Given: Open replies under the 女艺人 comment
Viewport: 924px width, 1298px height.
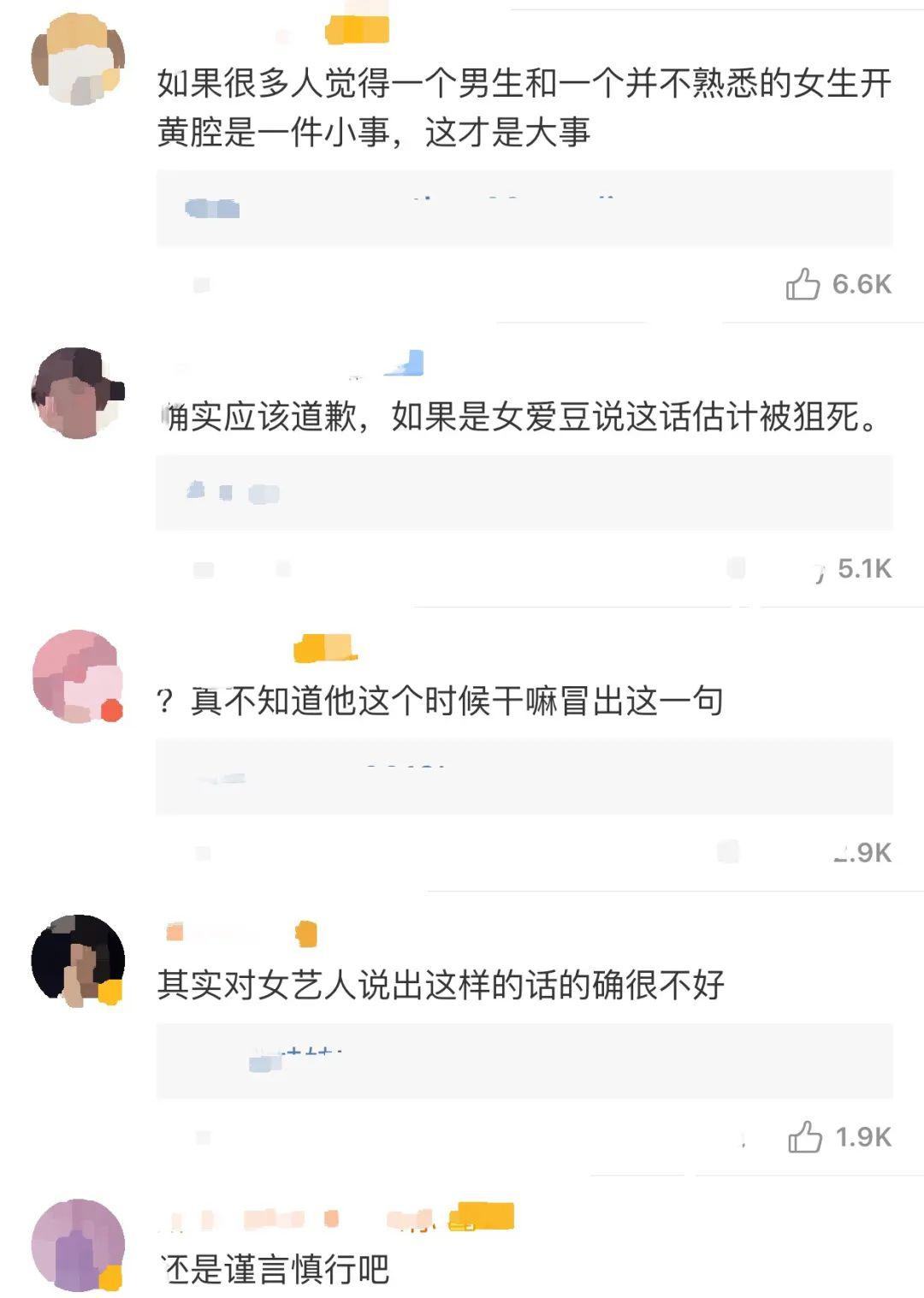Looking at the screenshot, I should click(x=524, y=1061).
